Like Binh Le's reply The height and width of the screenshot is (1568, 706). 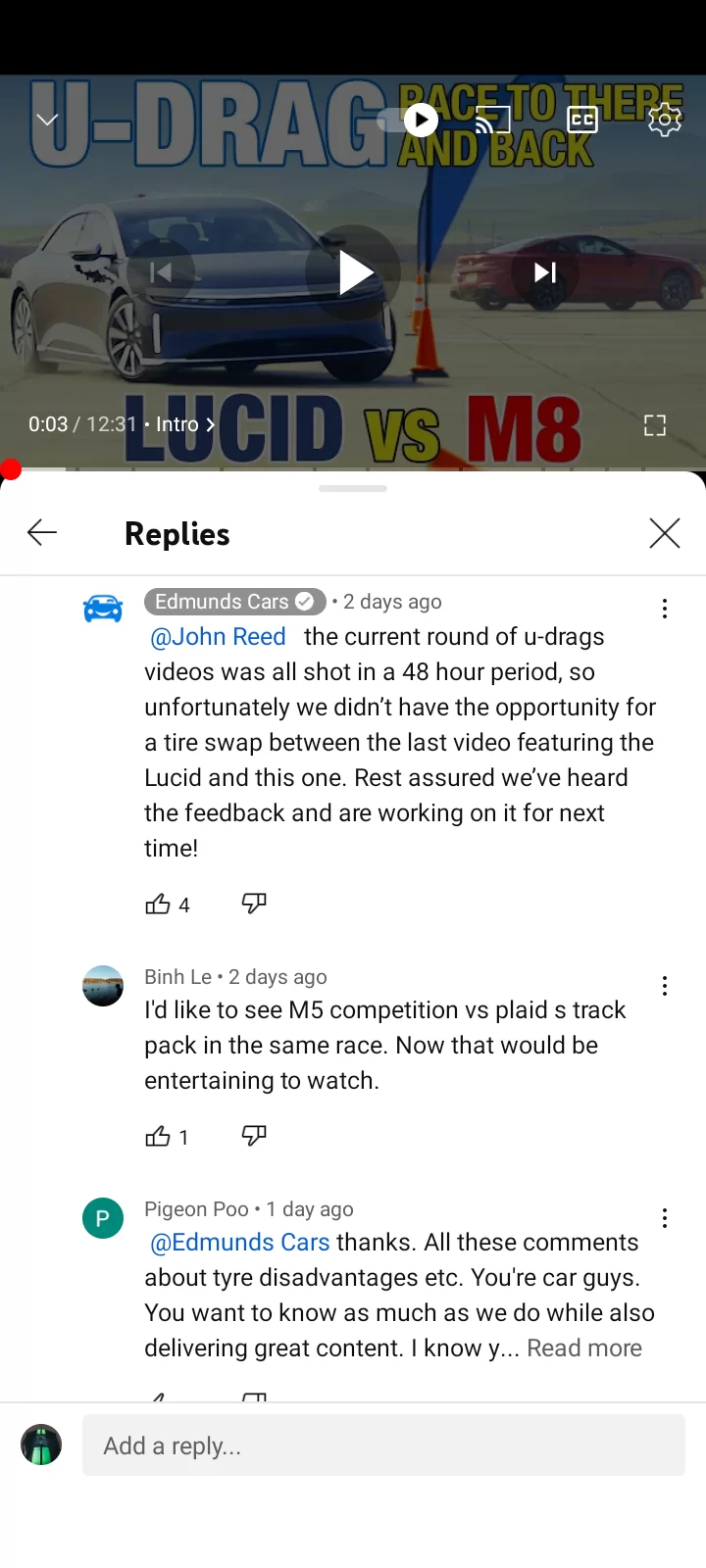158,1136
